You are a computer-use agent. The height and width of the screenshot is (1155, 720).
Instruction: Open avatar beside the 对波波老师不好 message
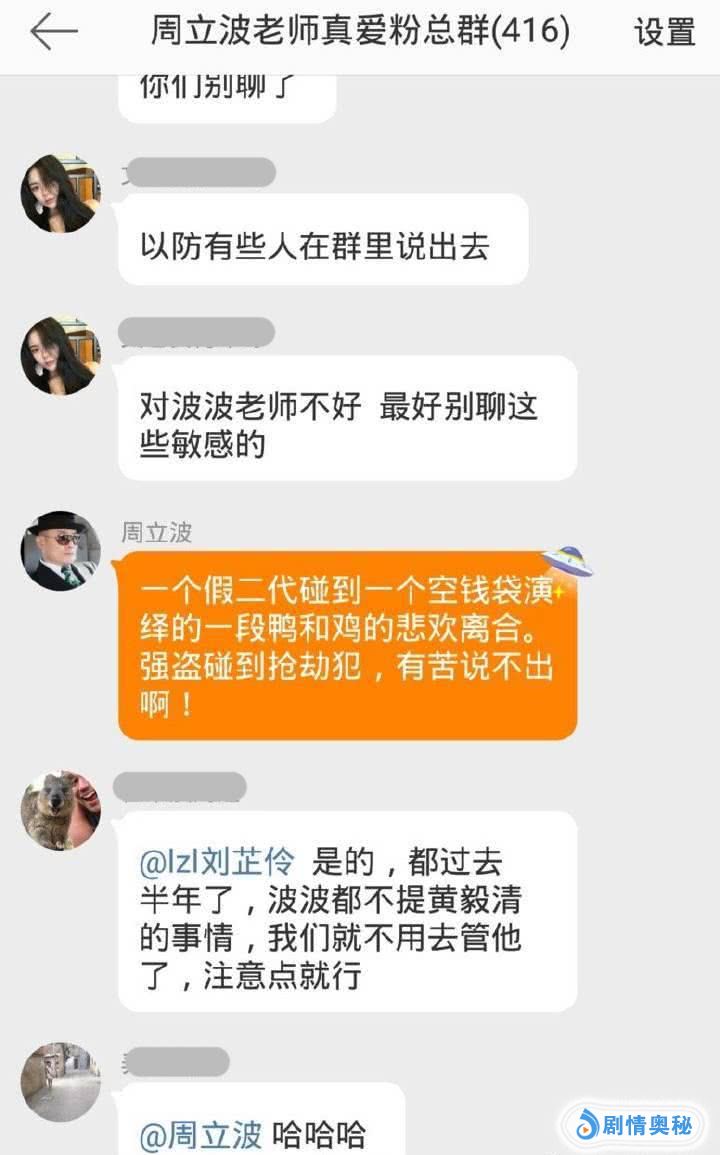(x=61, y=356)
